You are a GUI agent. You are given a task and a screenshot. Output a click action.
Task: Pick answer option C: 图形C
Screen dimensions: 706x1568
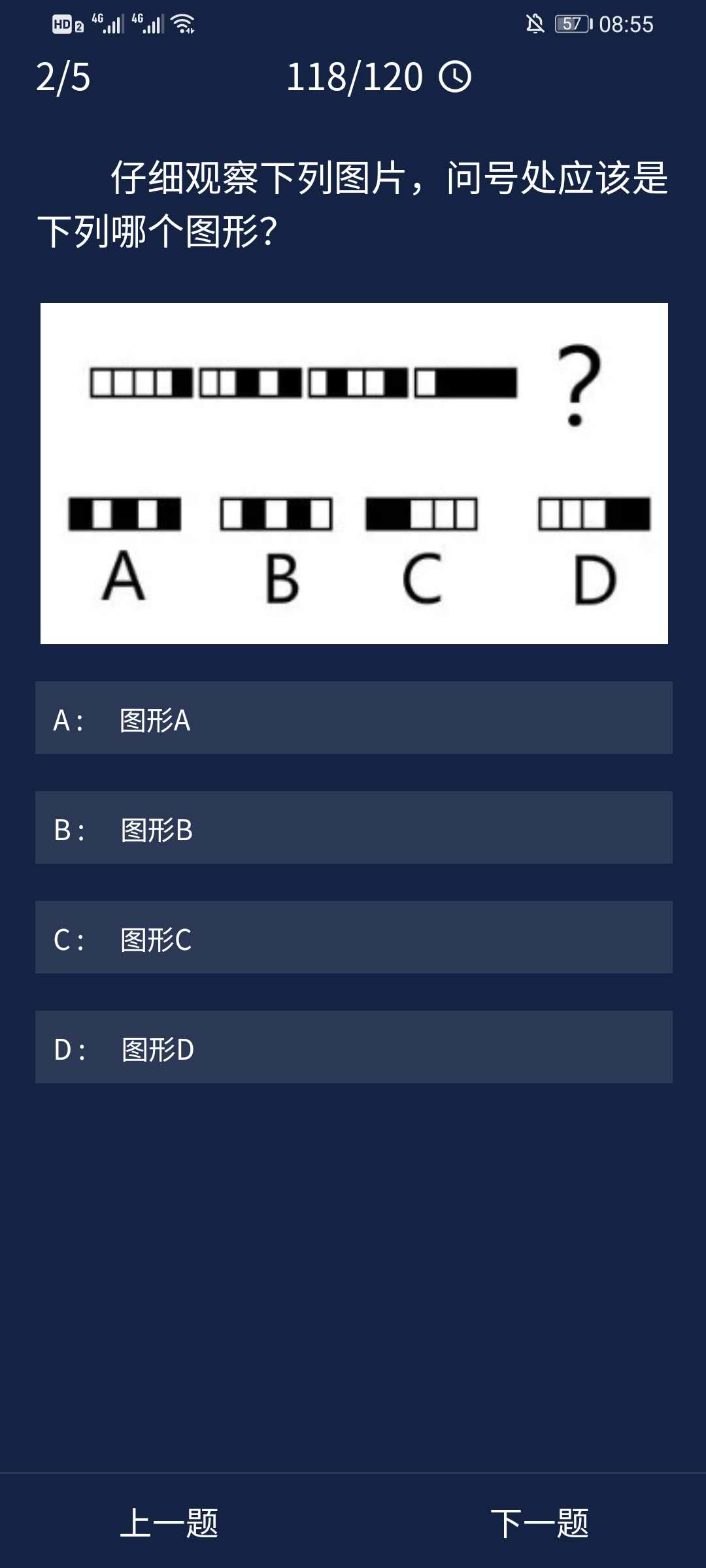(x=353, y=938)
